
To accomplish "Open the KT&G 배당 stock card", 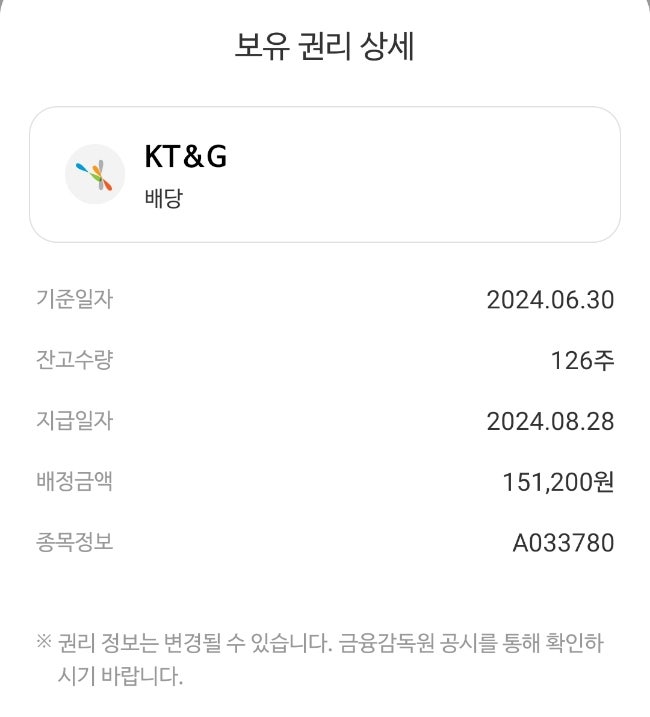I will point(324,174).
